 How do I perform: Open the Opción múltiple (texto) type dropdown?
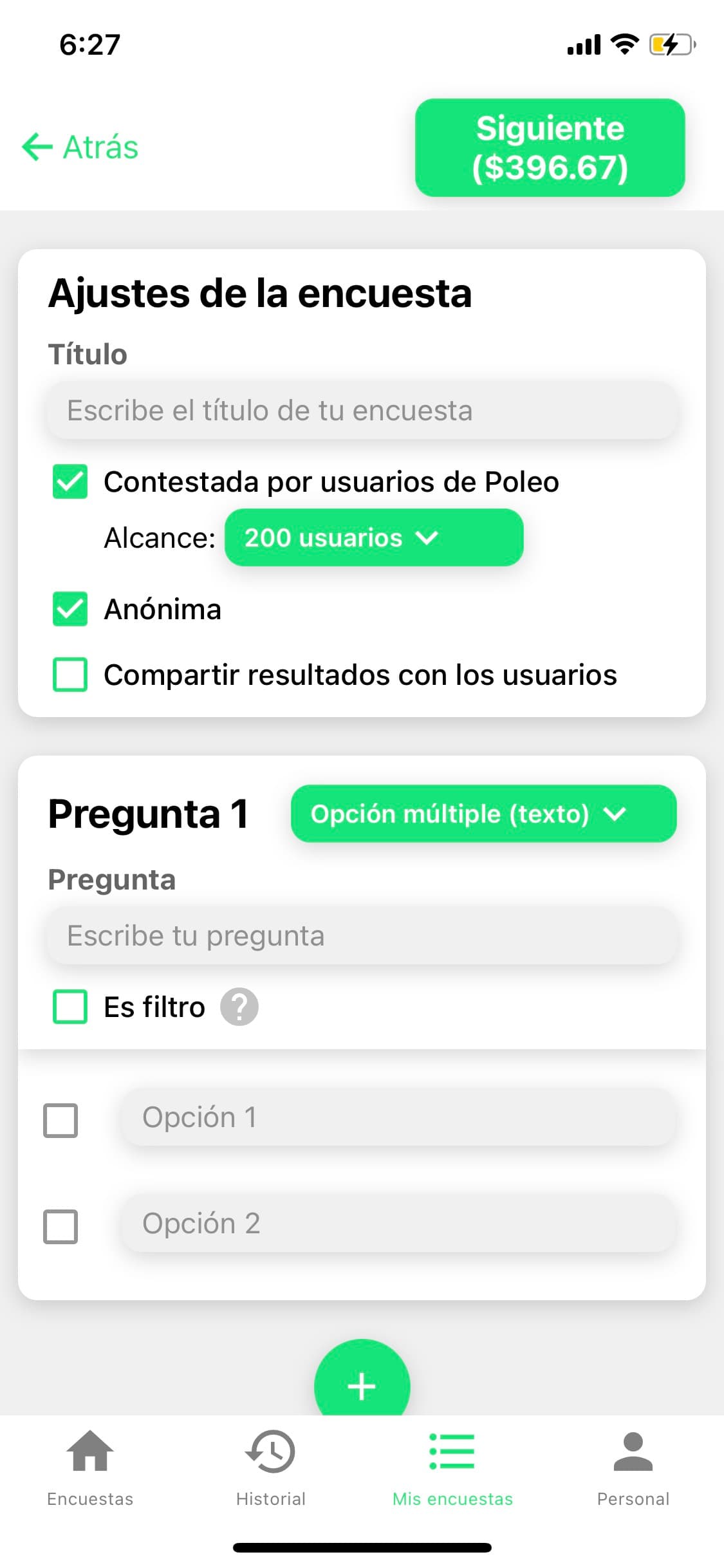[x=483, y=814]
